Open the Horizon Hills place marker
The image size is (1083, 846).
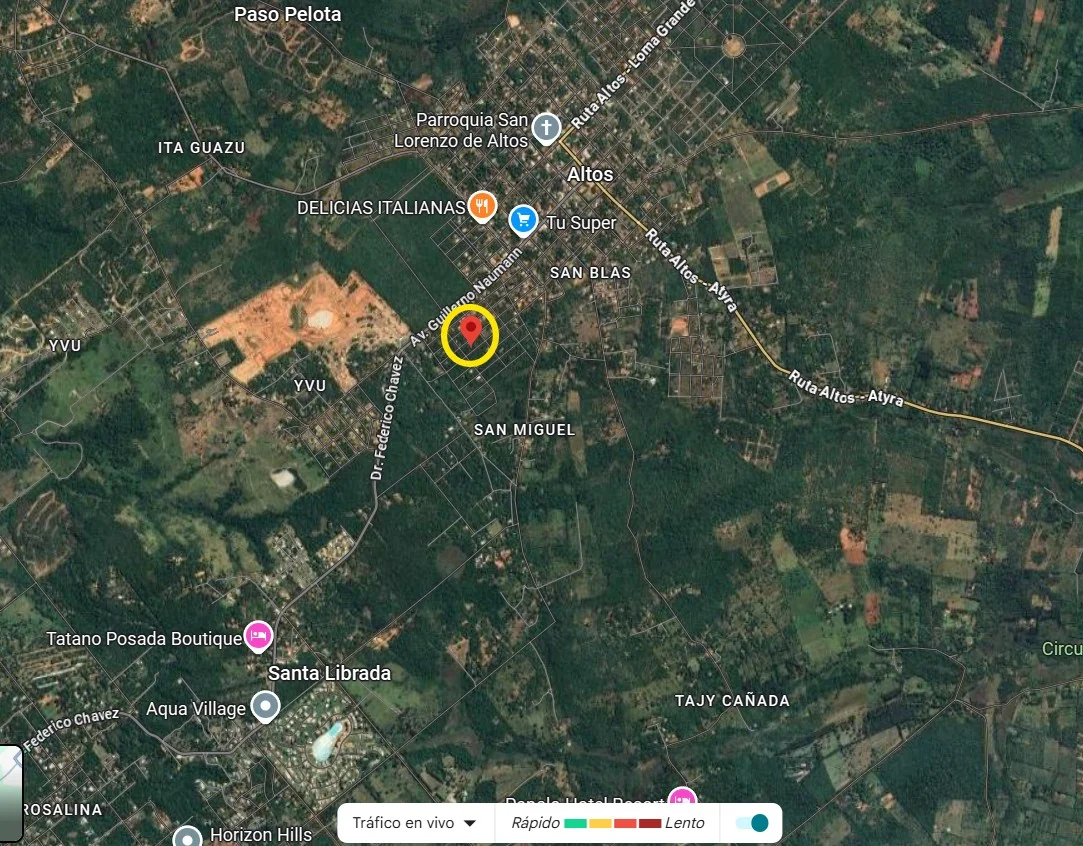point(188,836)
